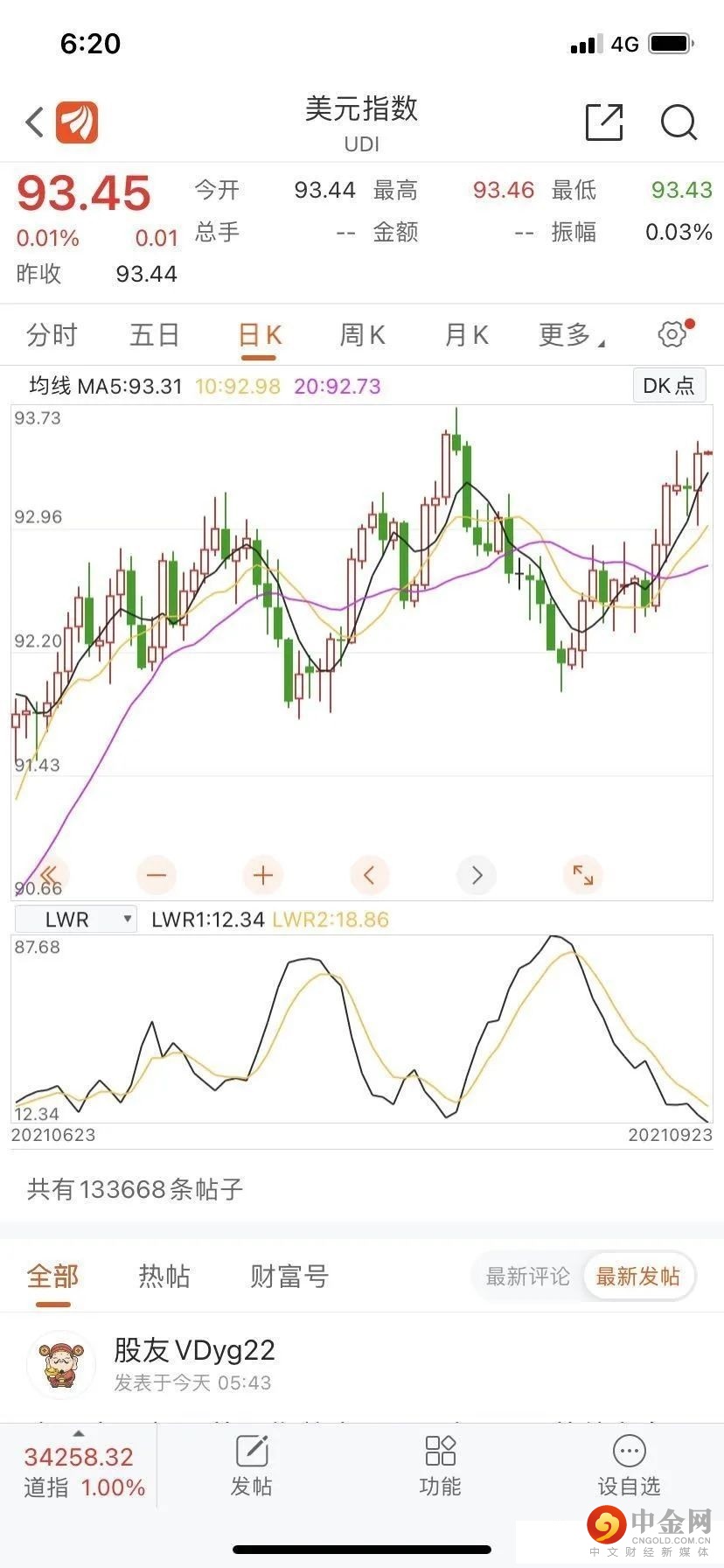Open the search magnifier icon
The height and width of the screenshot is (1568, 724).
point(679,122)
